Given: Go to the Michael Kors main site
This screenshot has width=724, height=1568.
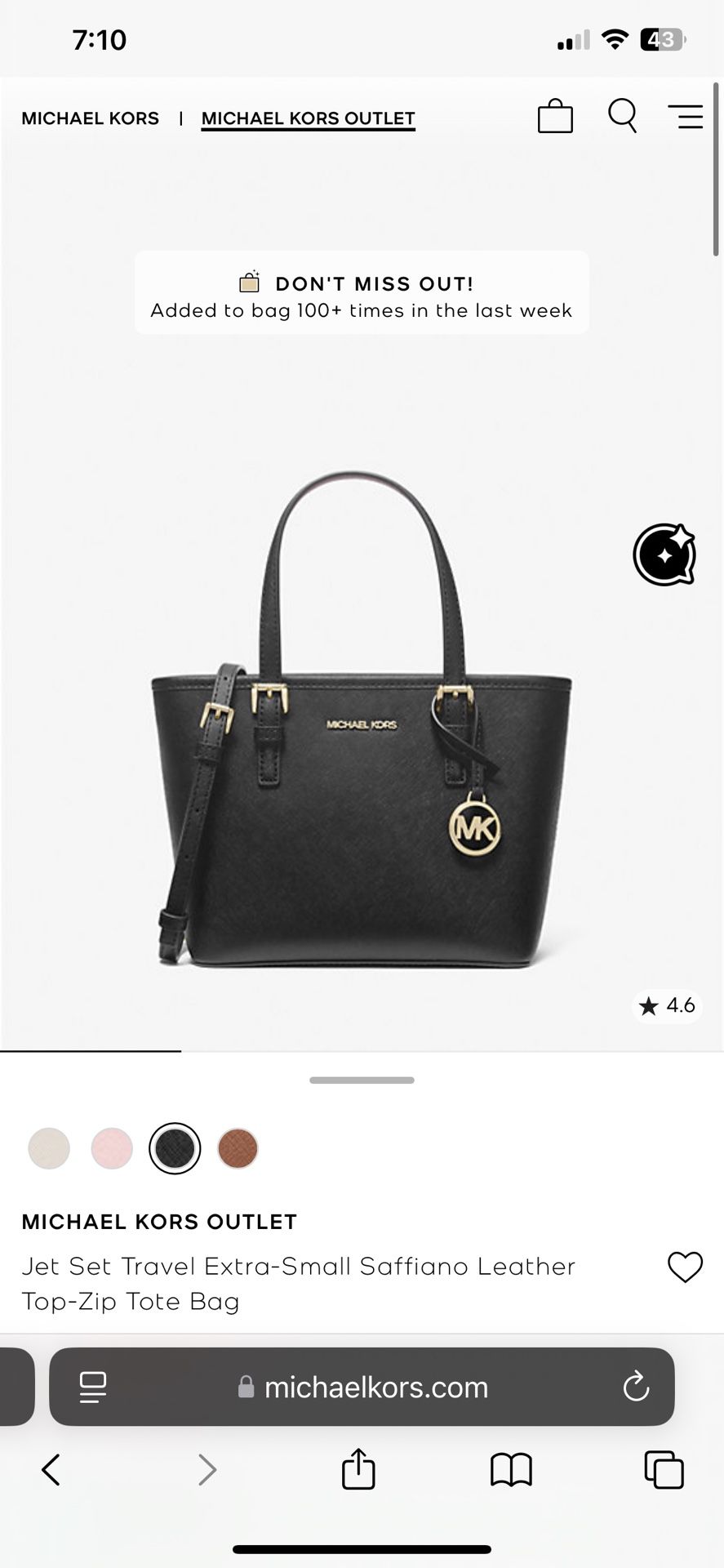Looking at the screenshot, I should point(91,118).
